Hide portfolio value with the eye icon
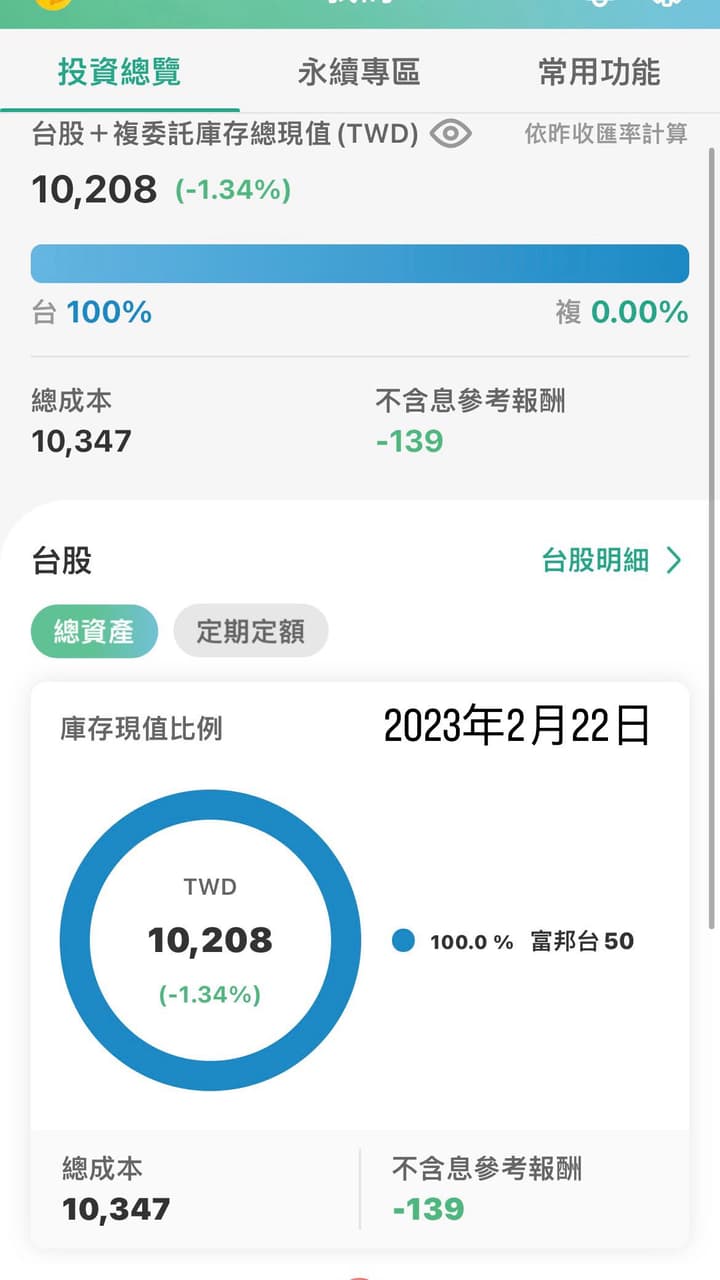 [x=451, y=133]
